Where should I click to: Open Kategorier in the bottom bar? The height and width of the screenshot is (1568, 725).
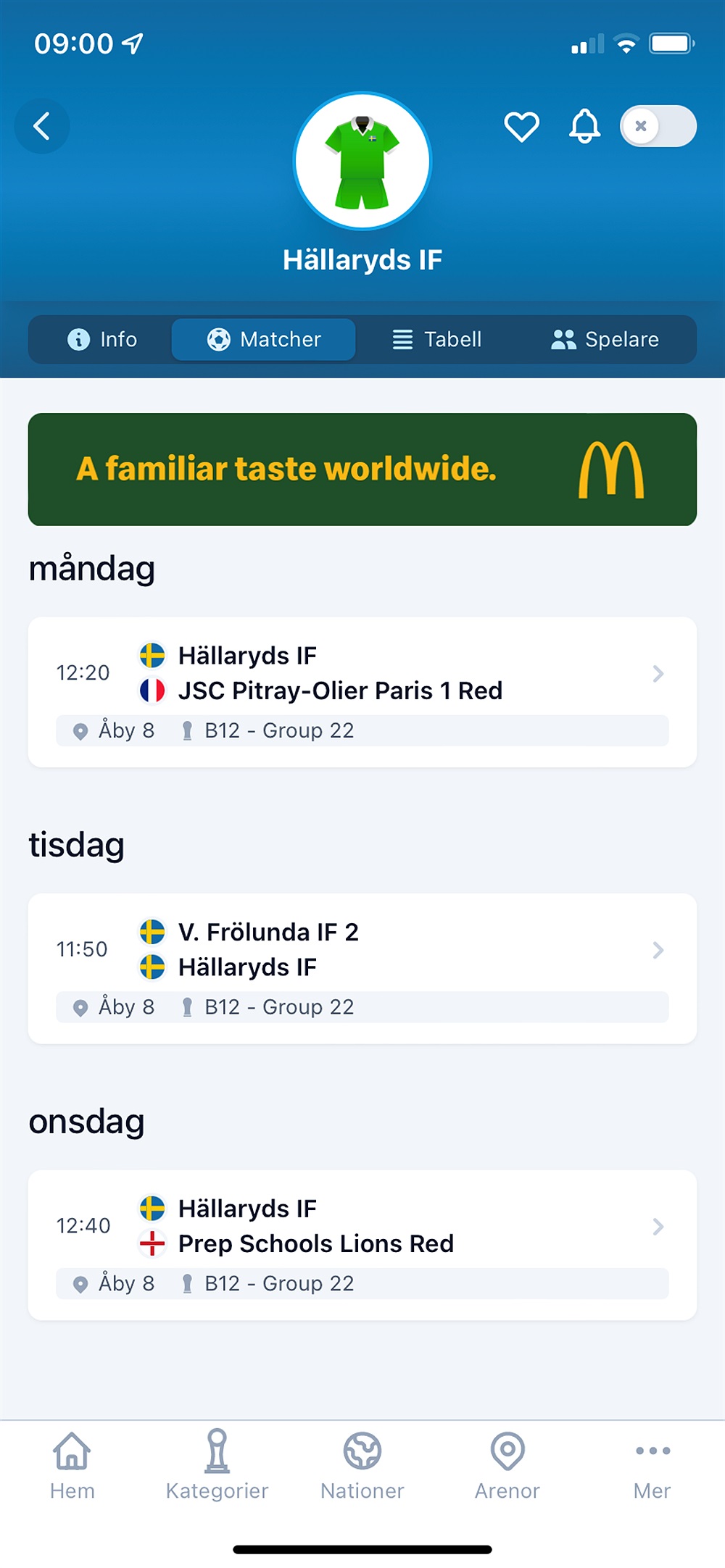click(217, 1465)
